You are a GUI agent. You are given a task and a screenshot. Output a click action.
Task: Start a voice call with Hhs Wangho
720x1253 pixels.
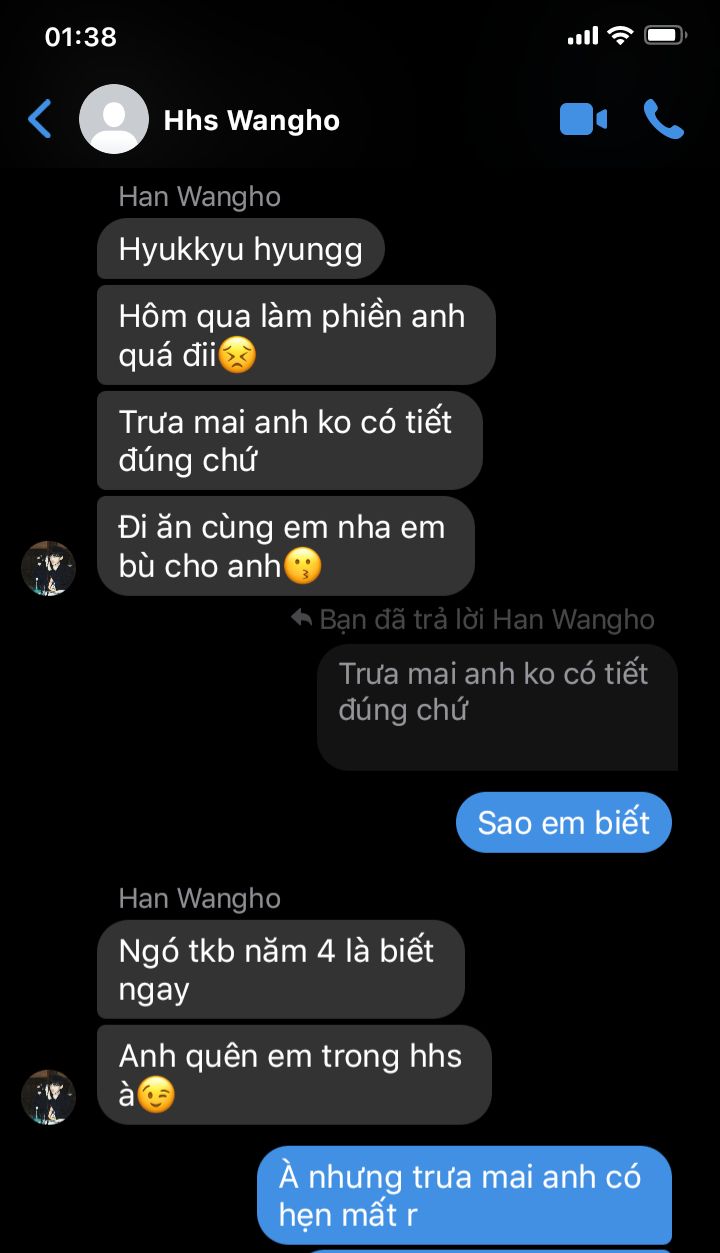point(663,120)
